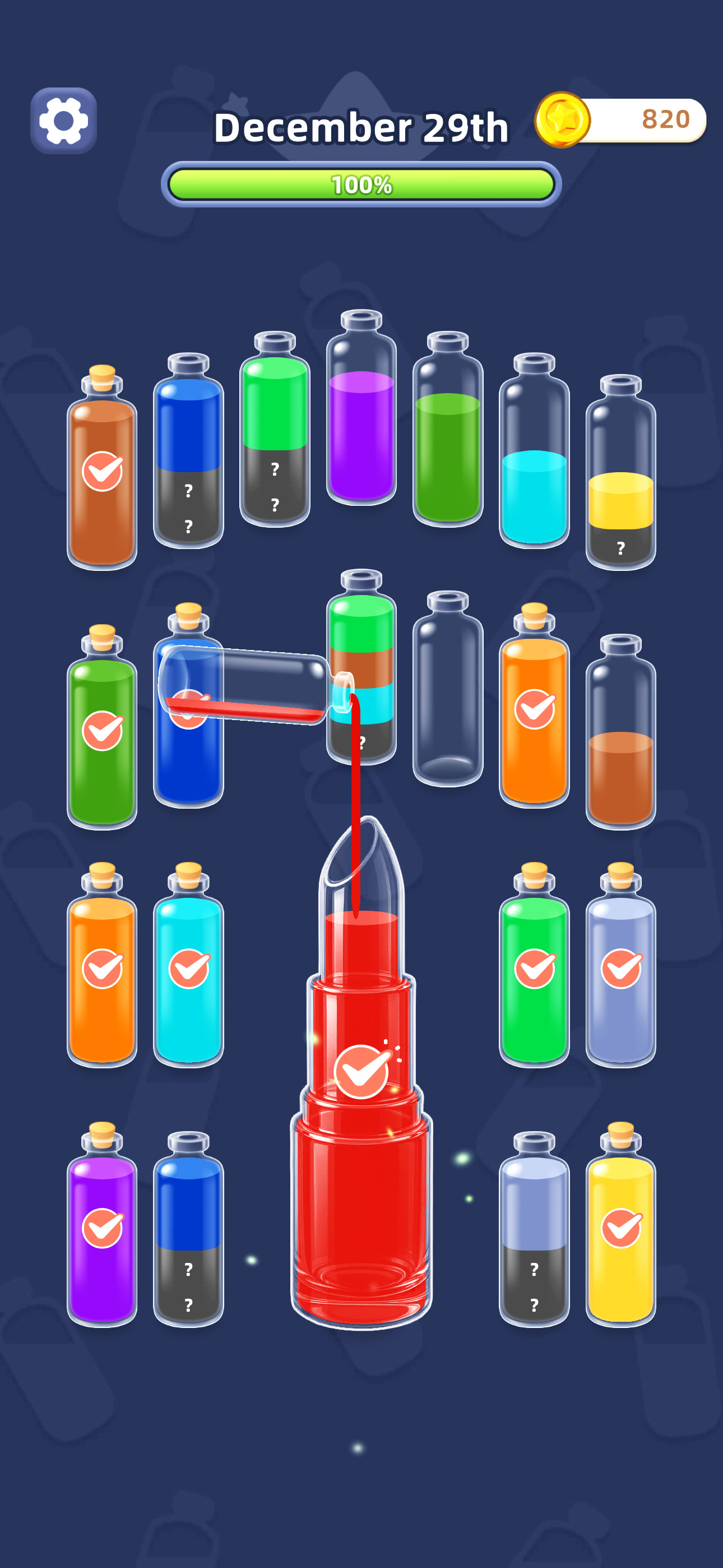Click the 100% progress bar
Viewport: 723px width, 1568px height.
[361, 184]
